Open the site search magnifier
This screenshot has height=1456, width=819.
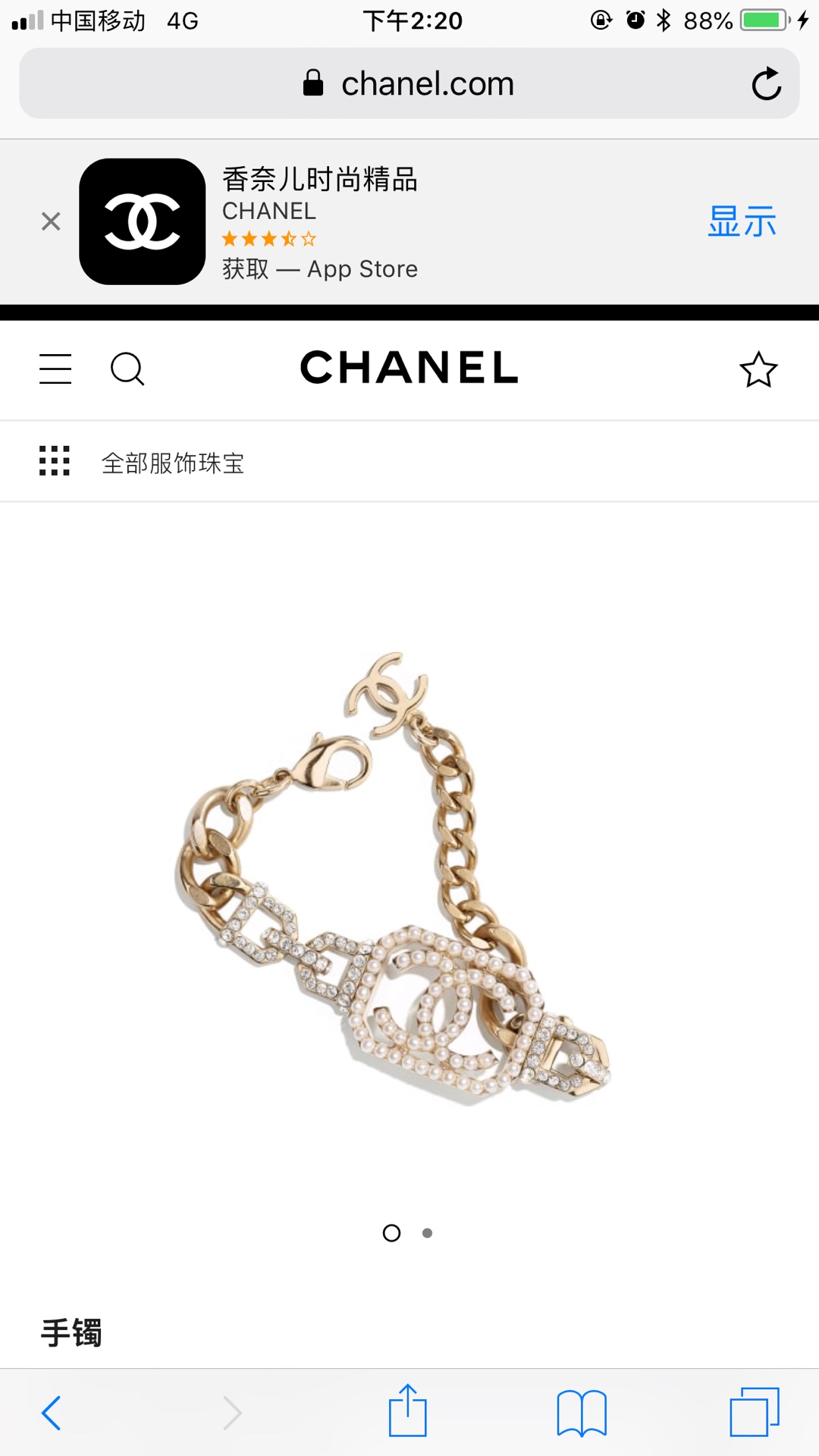pyautogui.click(x=127, y=369)
